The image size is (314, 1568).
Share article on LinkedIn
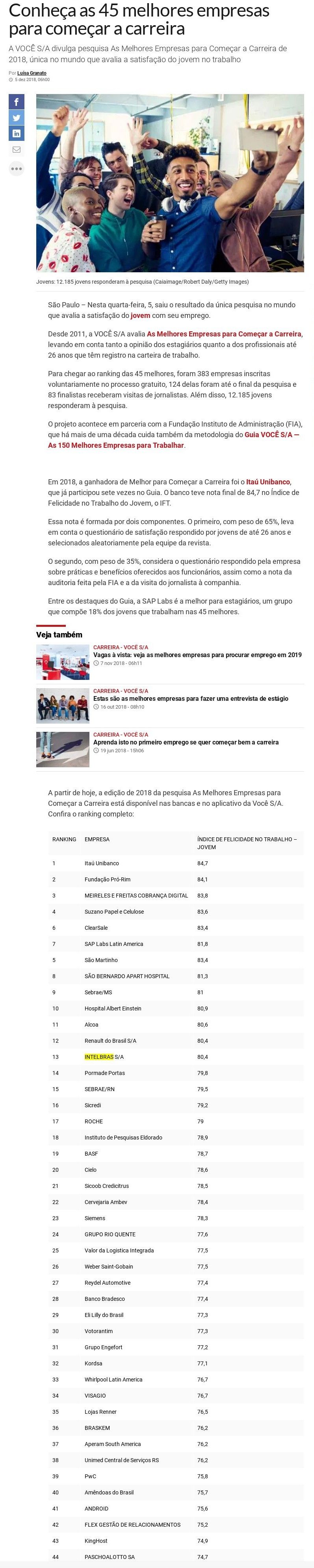17,134
